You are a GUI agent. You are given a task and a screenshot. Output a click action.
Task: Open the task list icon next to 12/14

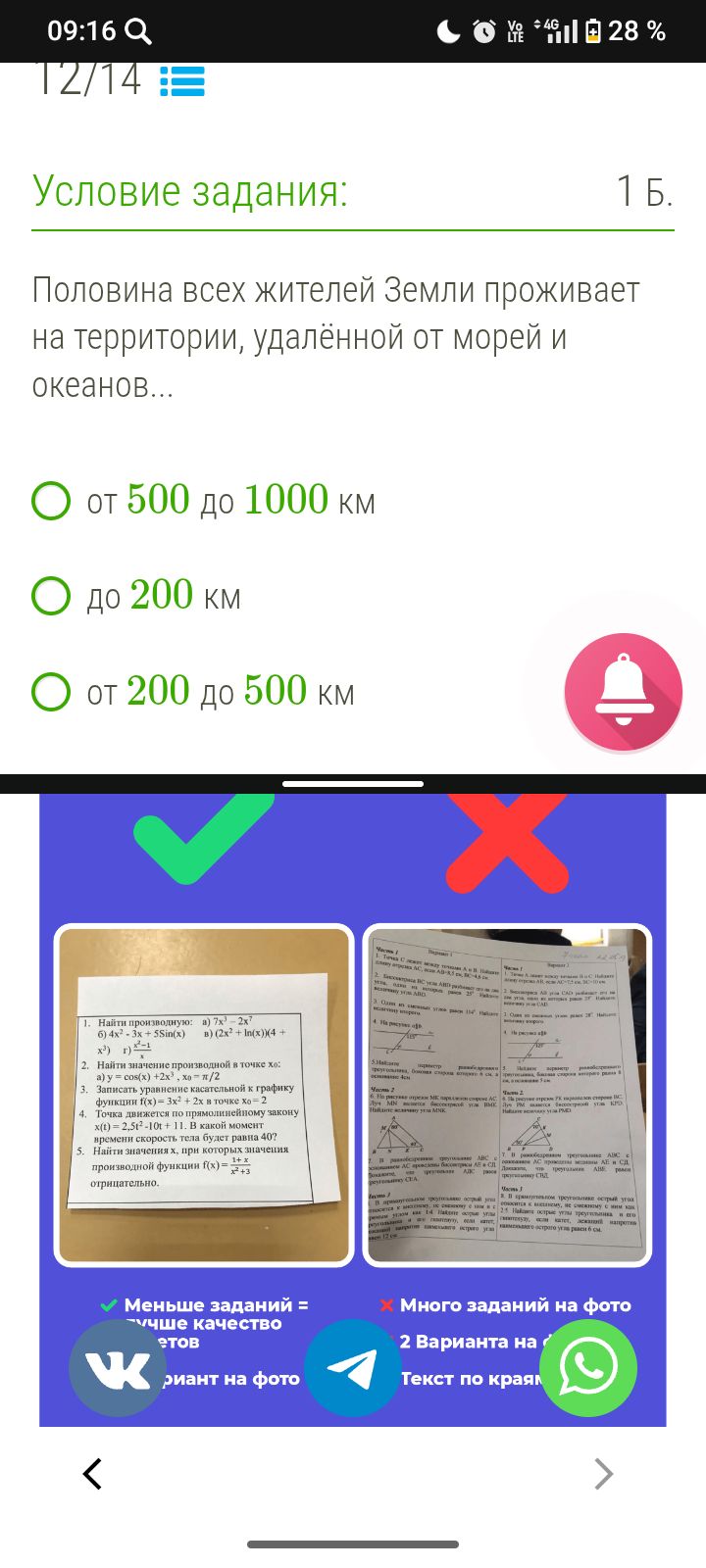(182, 80)
